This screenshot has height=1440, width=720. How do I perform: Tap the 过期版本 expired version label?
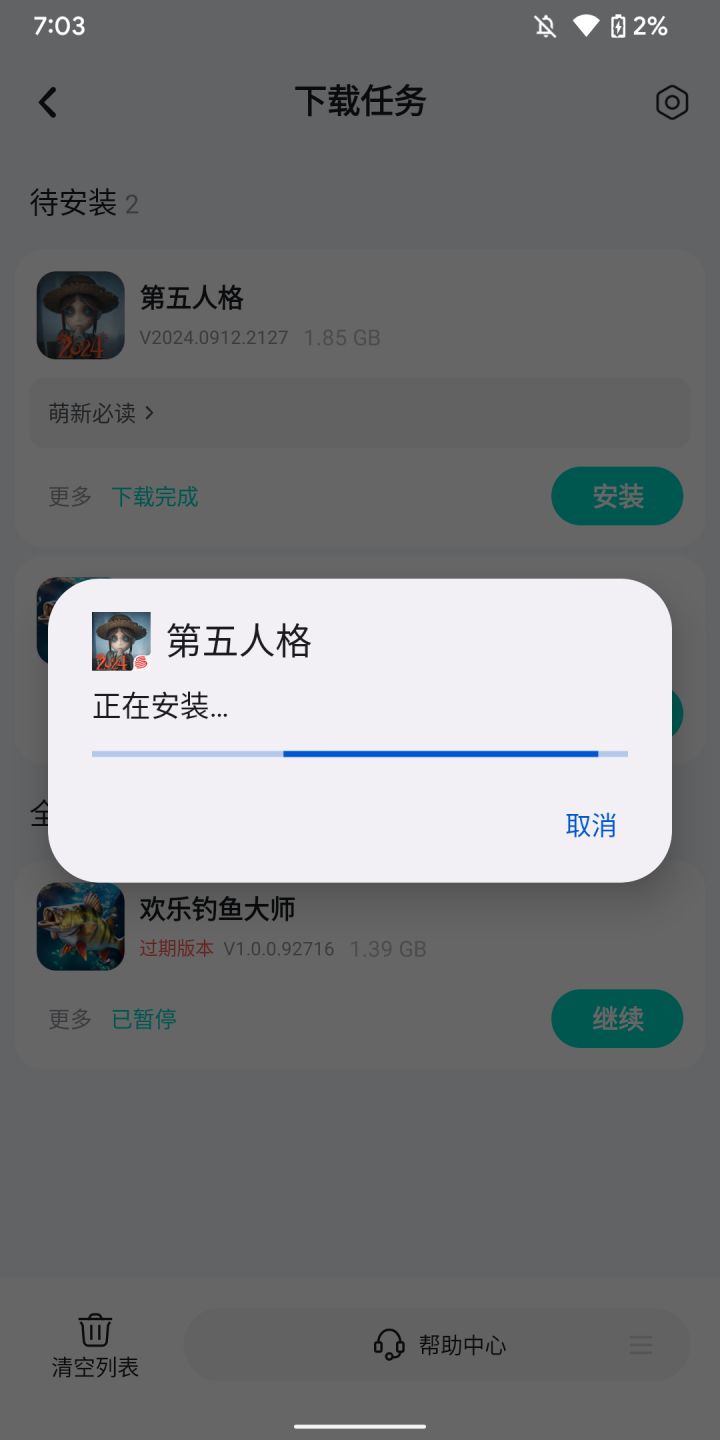coord(176,948)
